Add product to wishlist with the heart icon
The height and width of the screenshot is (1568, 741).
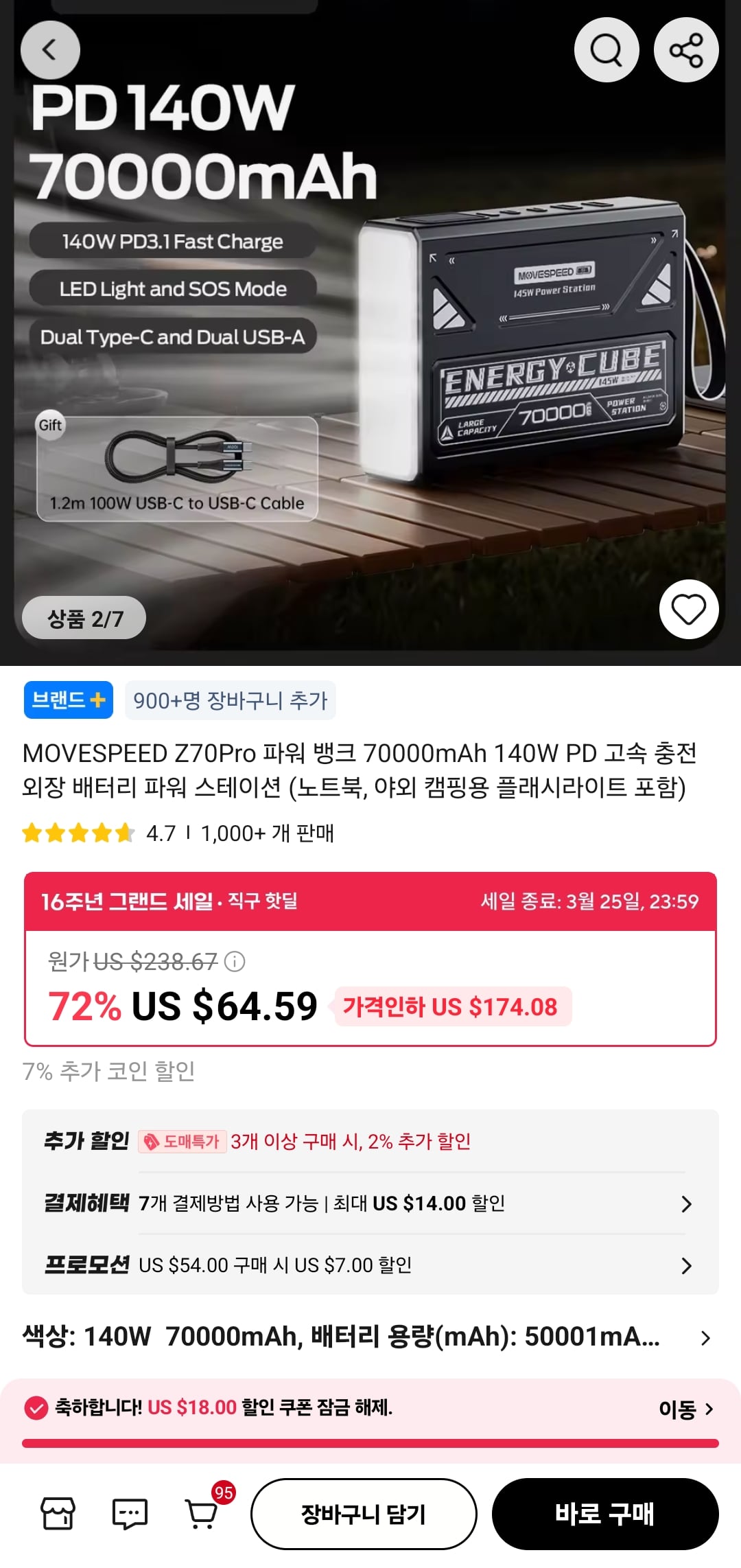[688, 610]
